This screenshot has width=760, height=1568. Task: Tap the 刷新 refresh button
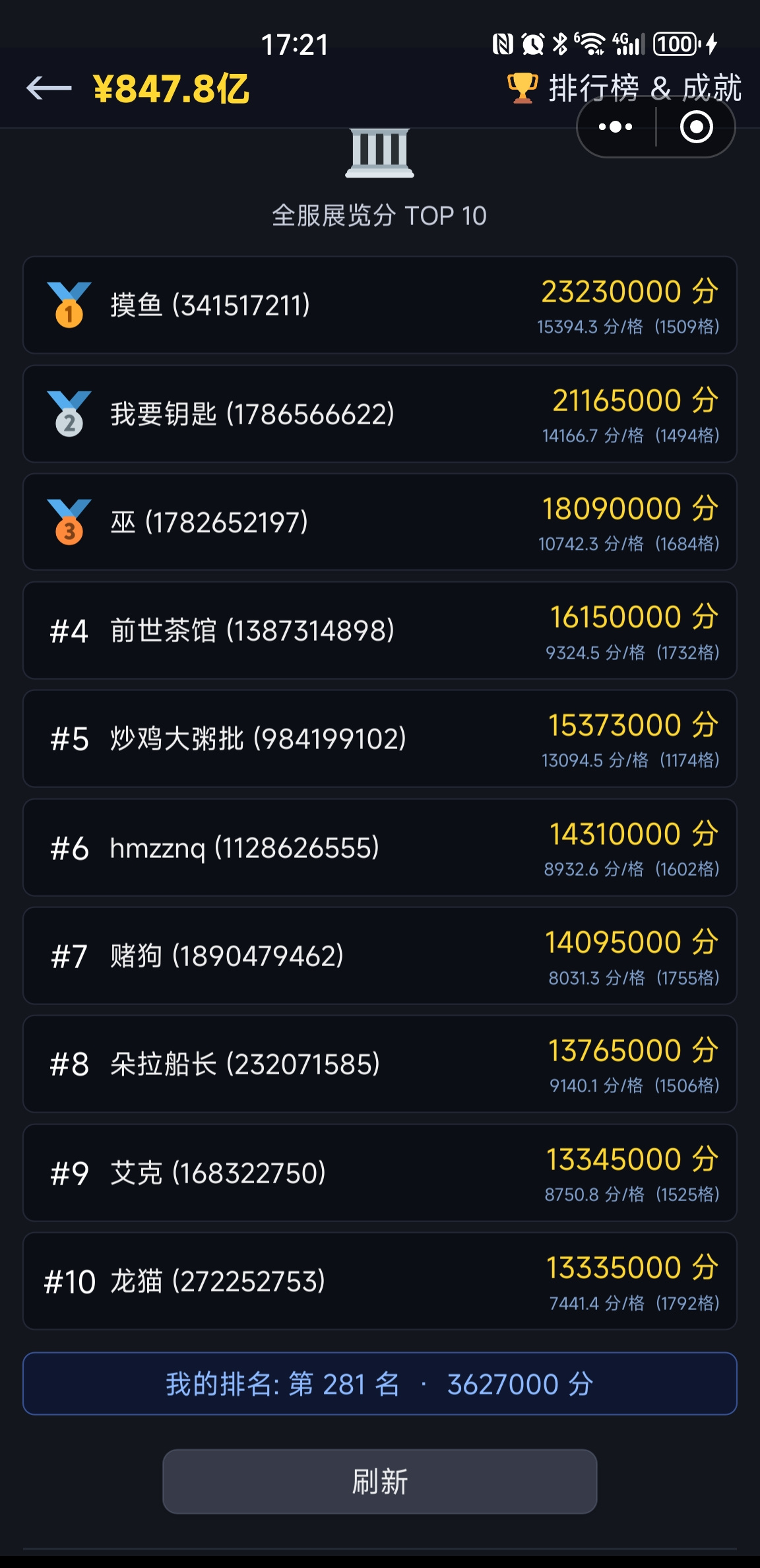tap(380, 1482)
